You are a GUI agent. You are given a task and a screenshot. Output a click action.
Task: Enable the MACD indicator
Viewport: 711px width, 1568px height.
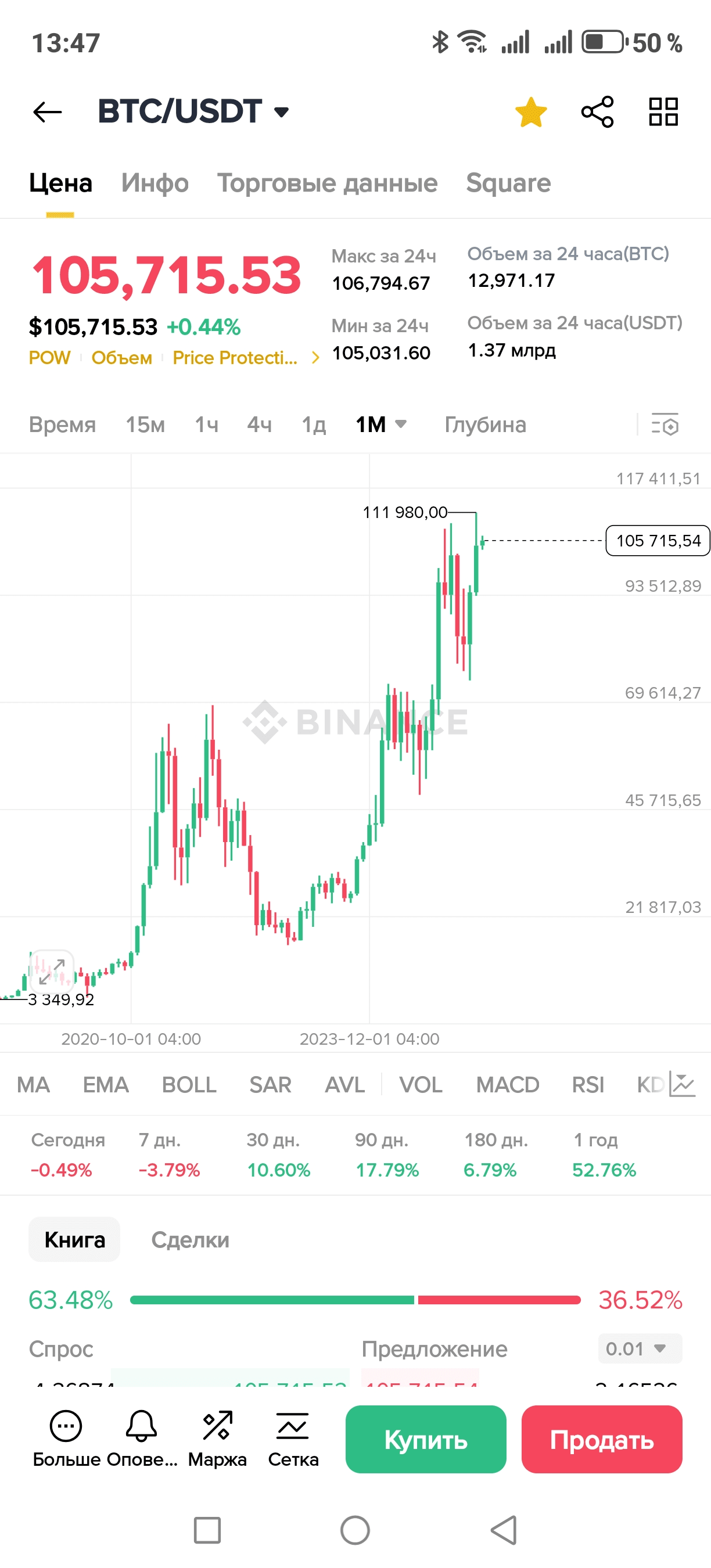coord(507,1085)
